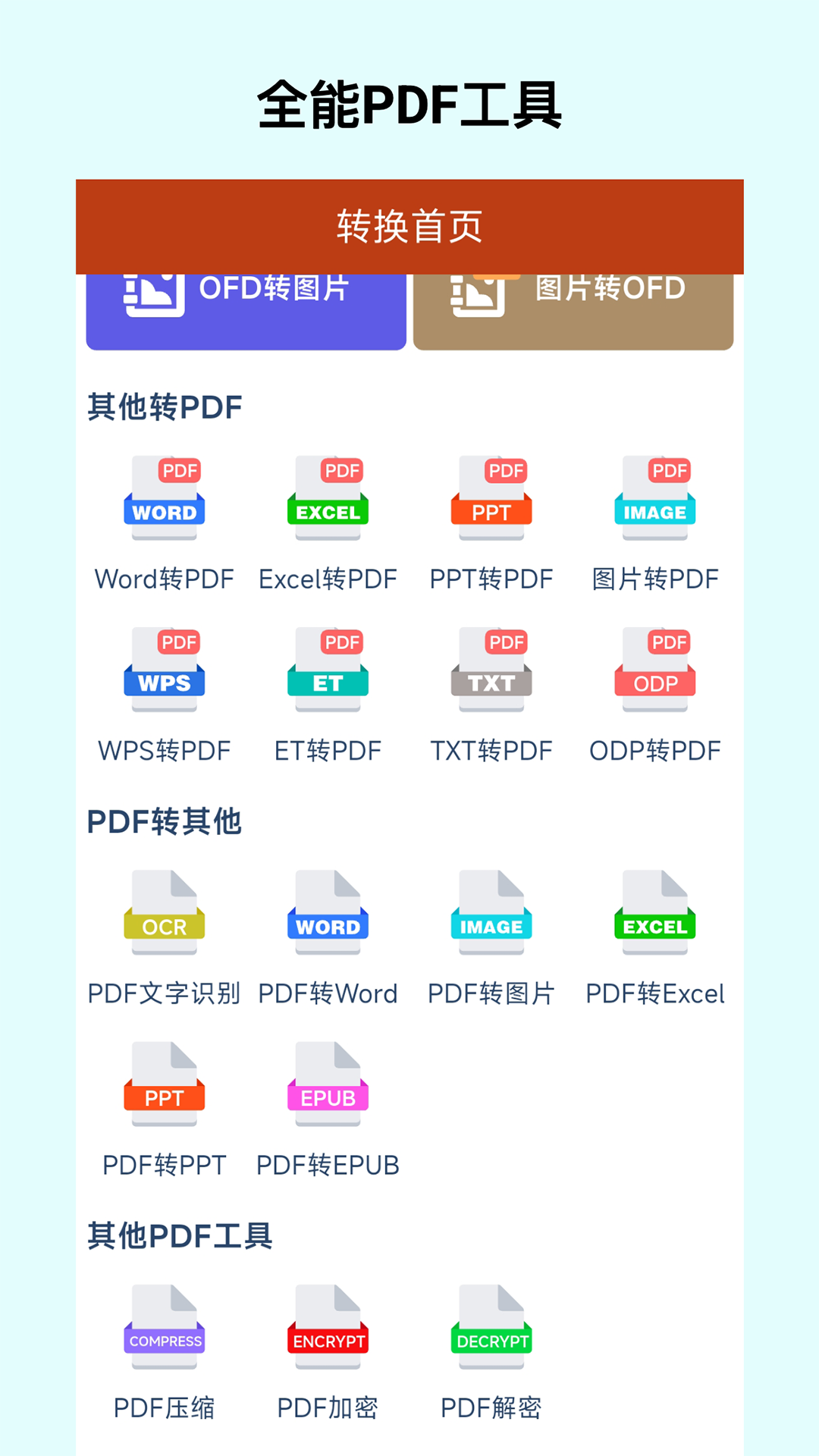
Task: Switch to the 转换首页 tab
Action: 409,224
